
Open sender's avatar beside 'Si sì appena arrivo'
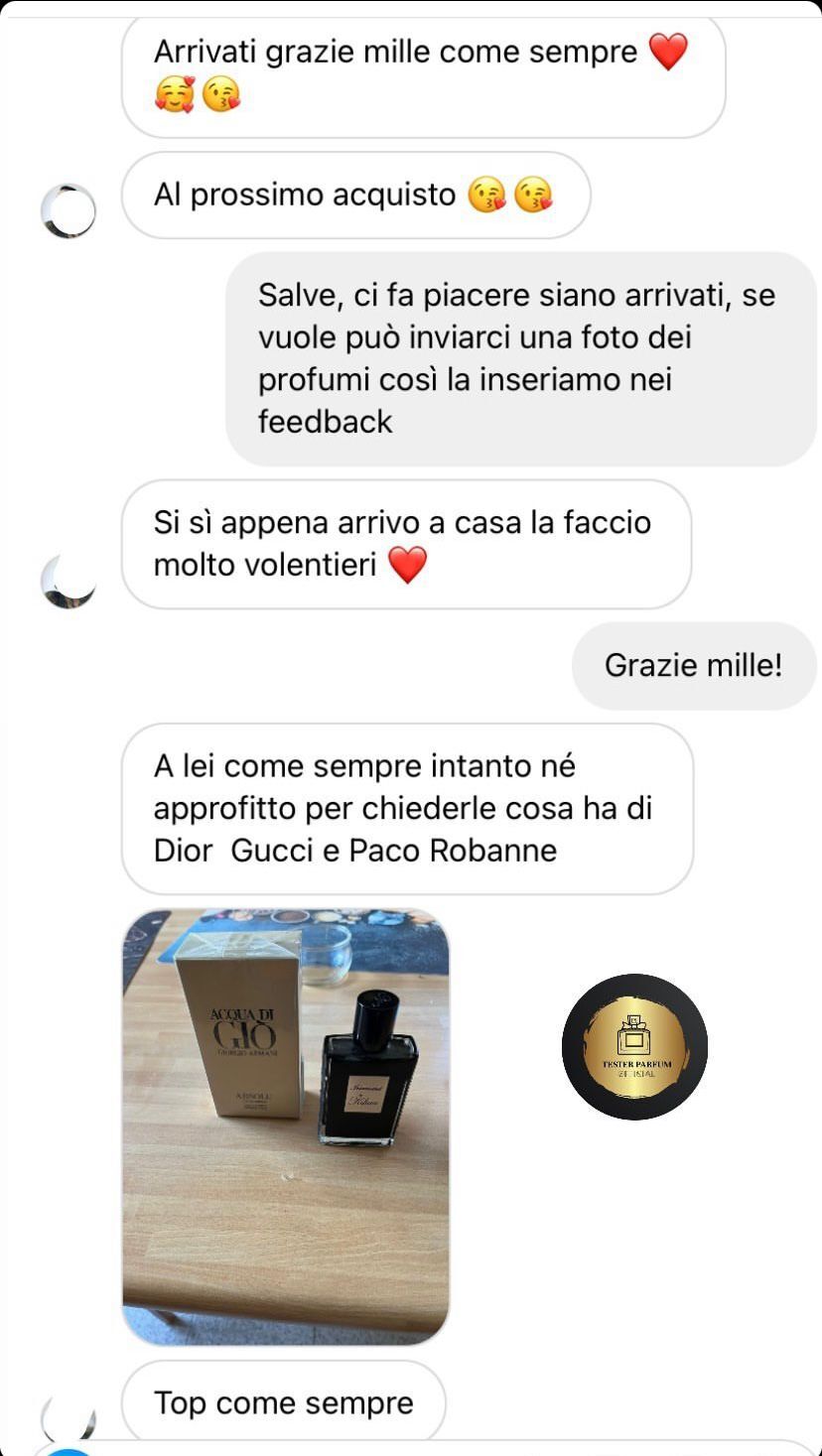(68, 581)
